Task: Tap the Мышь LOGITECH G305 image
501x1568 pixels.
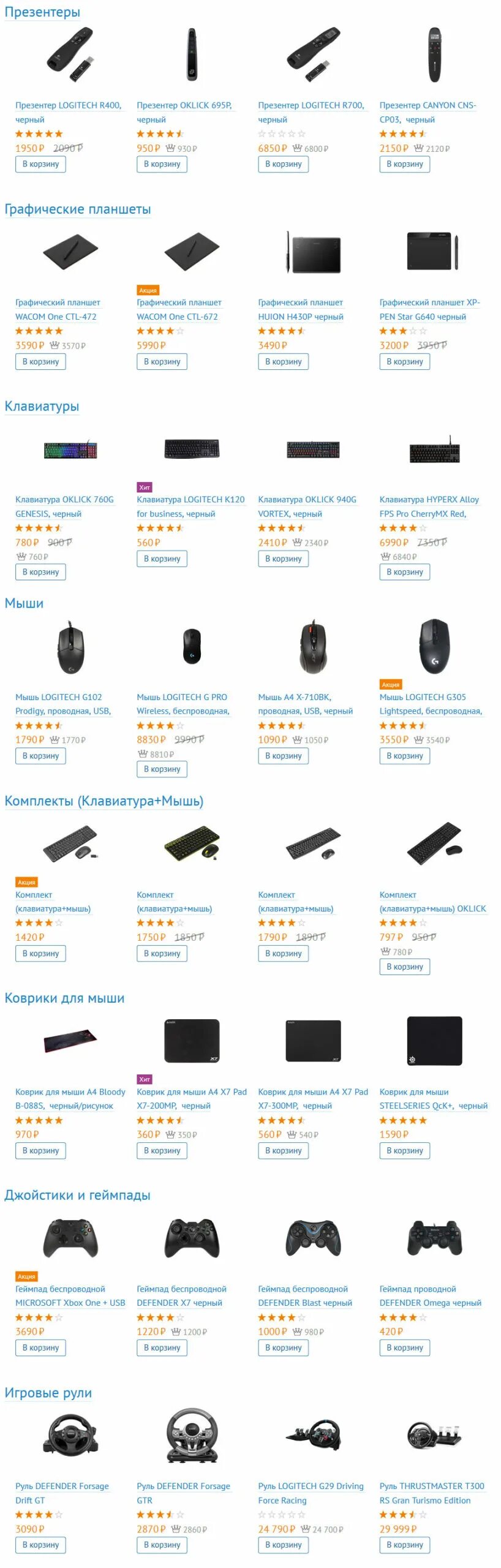Action: [x=433, y=646]
